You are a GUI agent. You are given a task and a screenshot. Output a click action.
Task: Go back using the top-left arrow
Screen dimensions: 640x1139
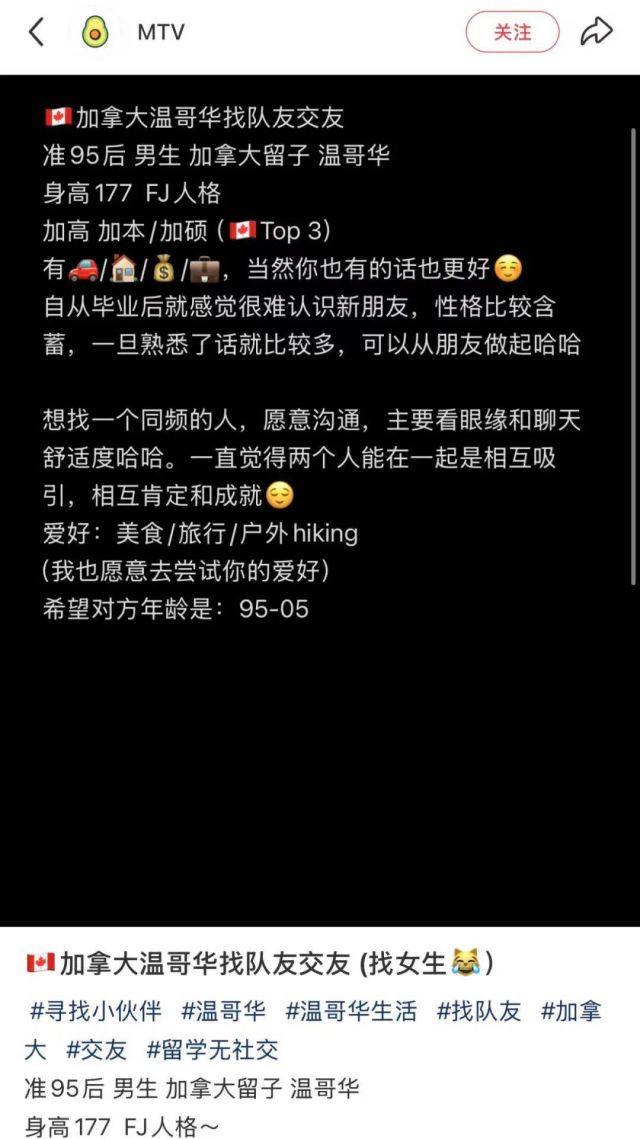pos(36,33)
